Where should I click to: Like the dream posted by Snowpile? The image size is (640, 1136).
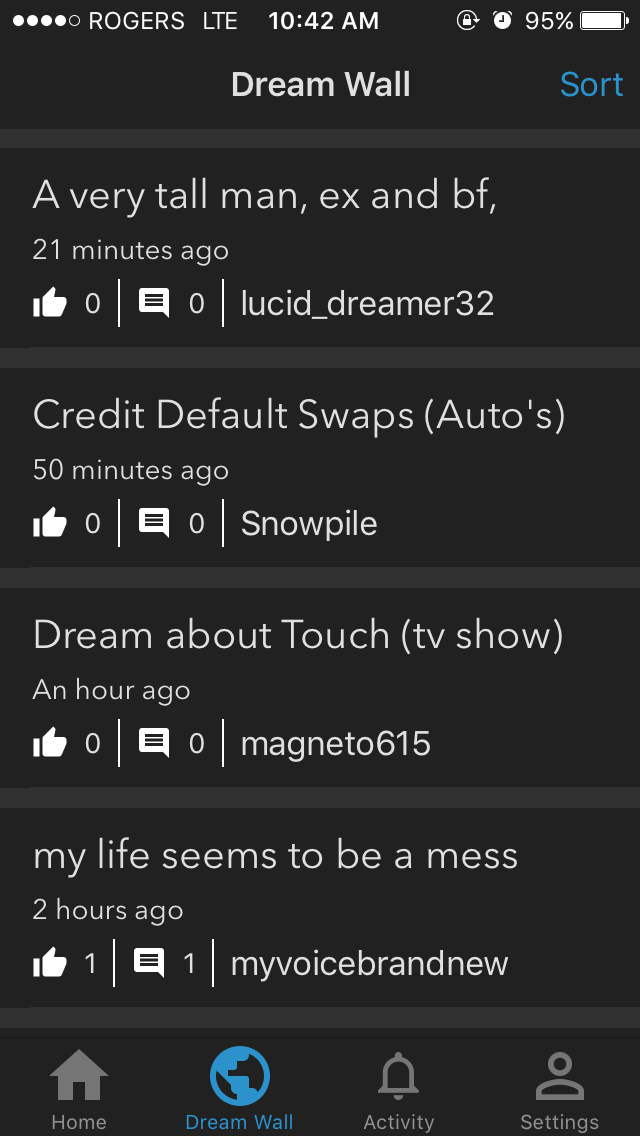point(50,523)
